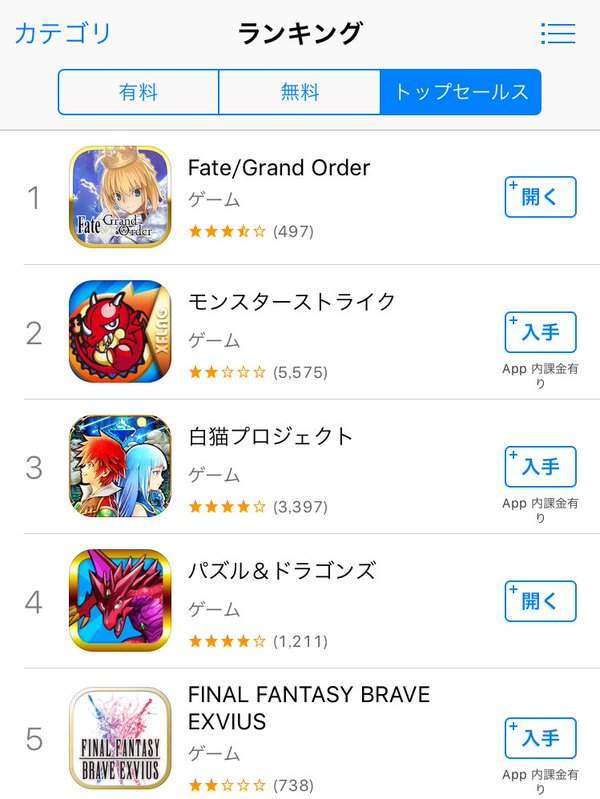Open the Fate/Grand Order app page

279,168
